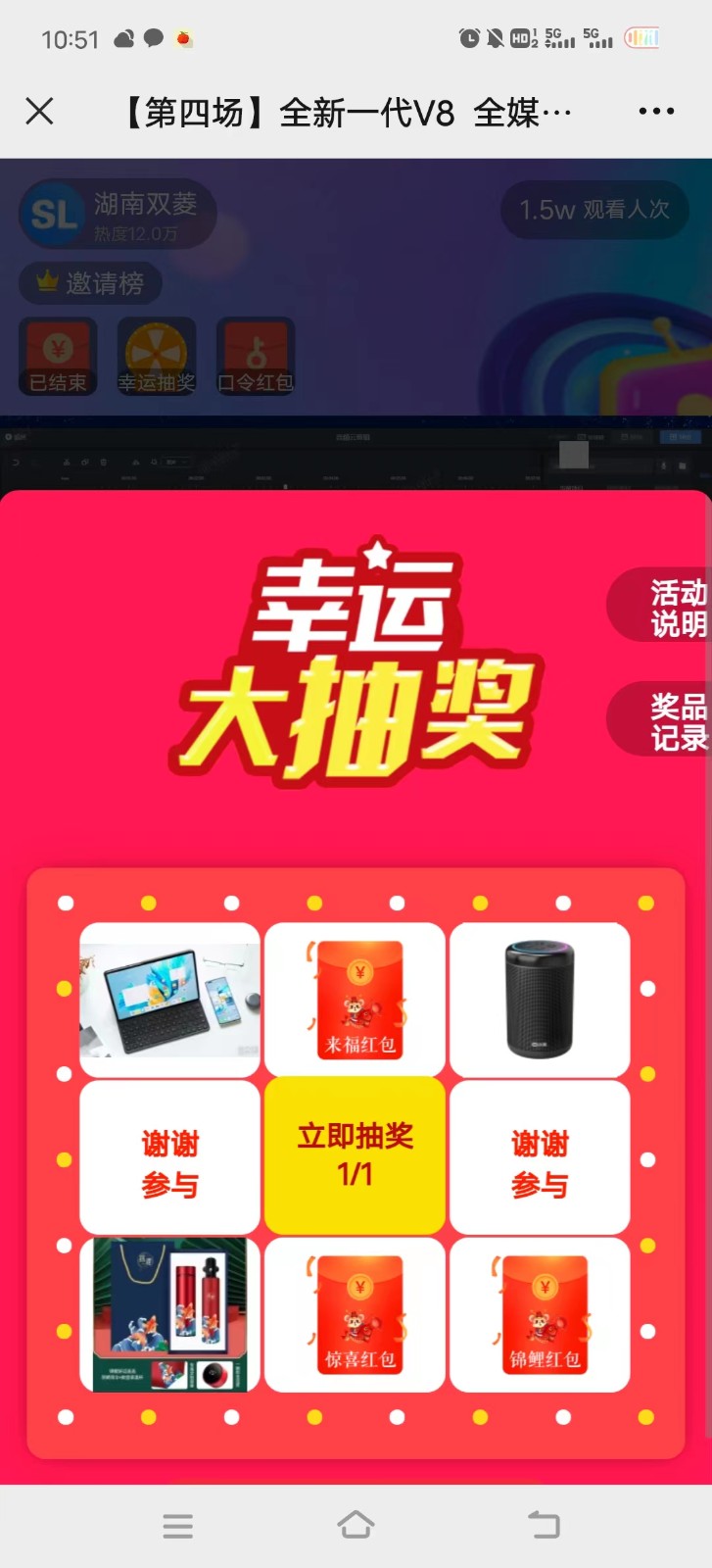Tap the 已结束 red packet icon
The height and width of the screenshot is (1568, 712).
click(58, 356)
